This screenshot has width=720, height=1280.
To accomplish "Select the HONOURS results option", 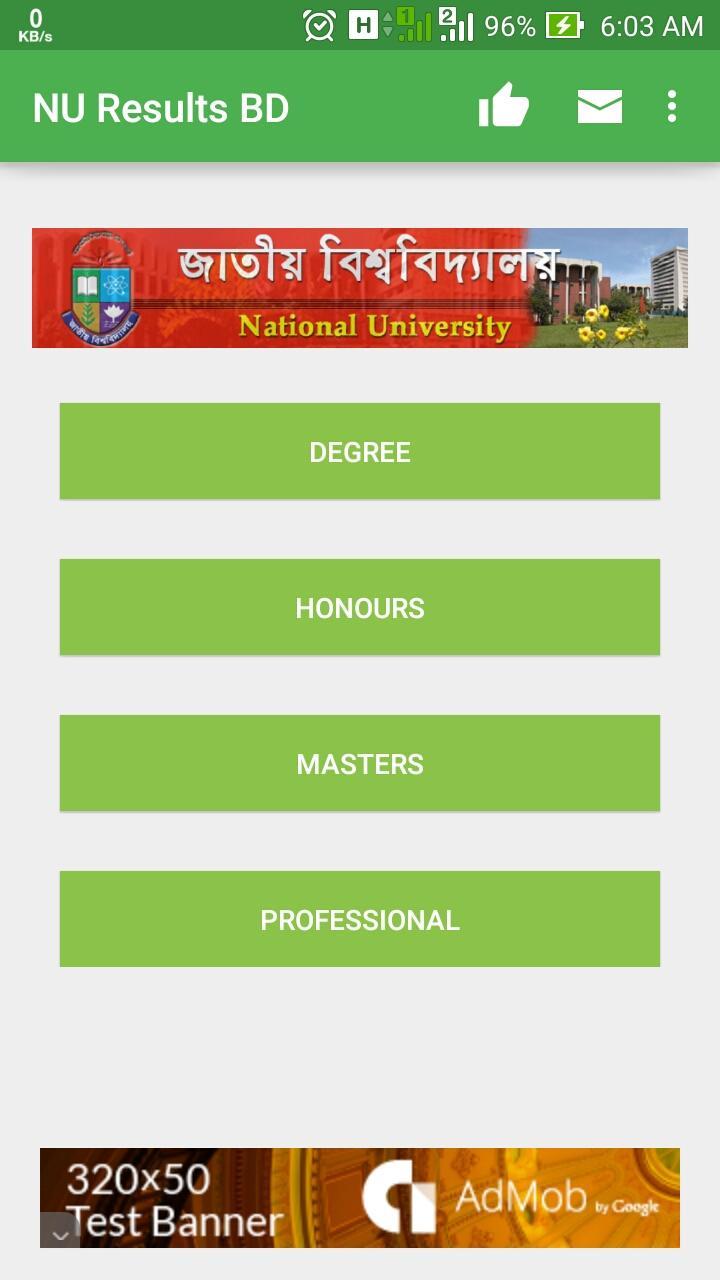I will click(360, 607).
